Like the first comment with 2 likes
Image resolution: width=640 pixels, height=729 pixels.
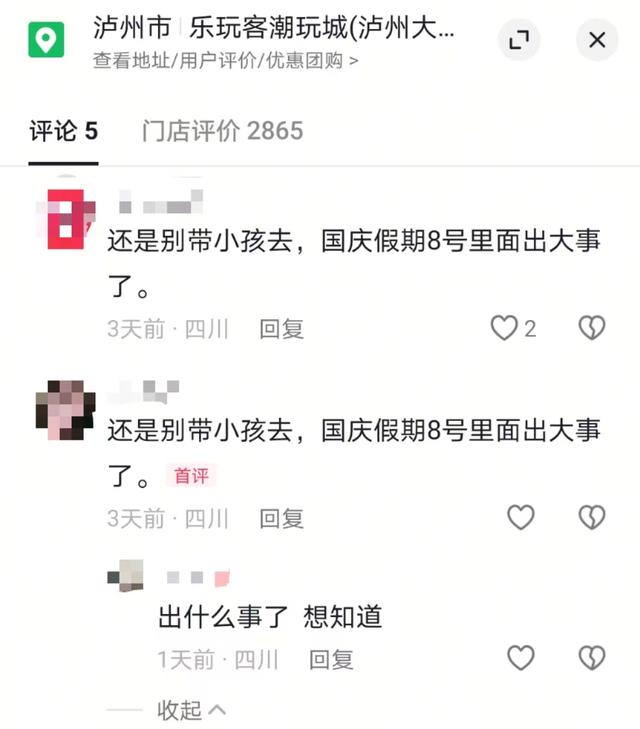click(504, 328)
